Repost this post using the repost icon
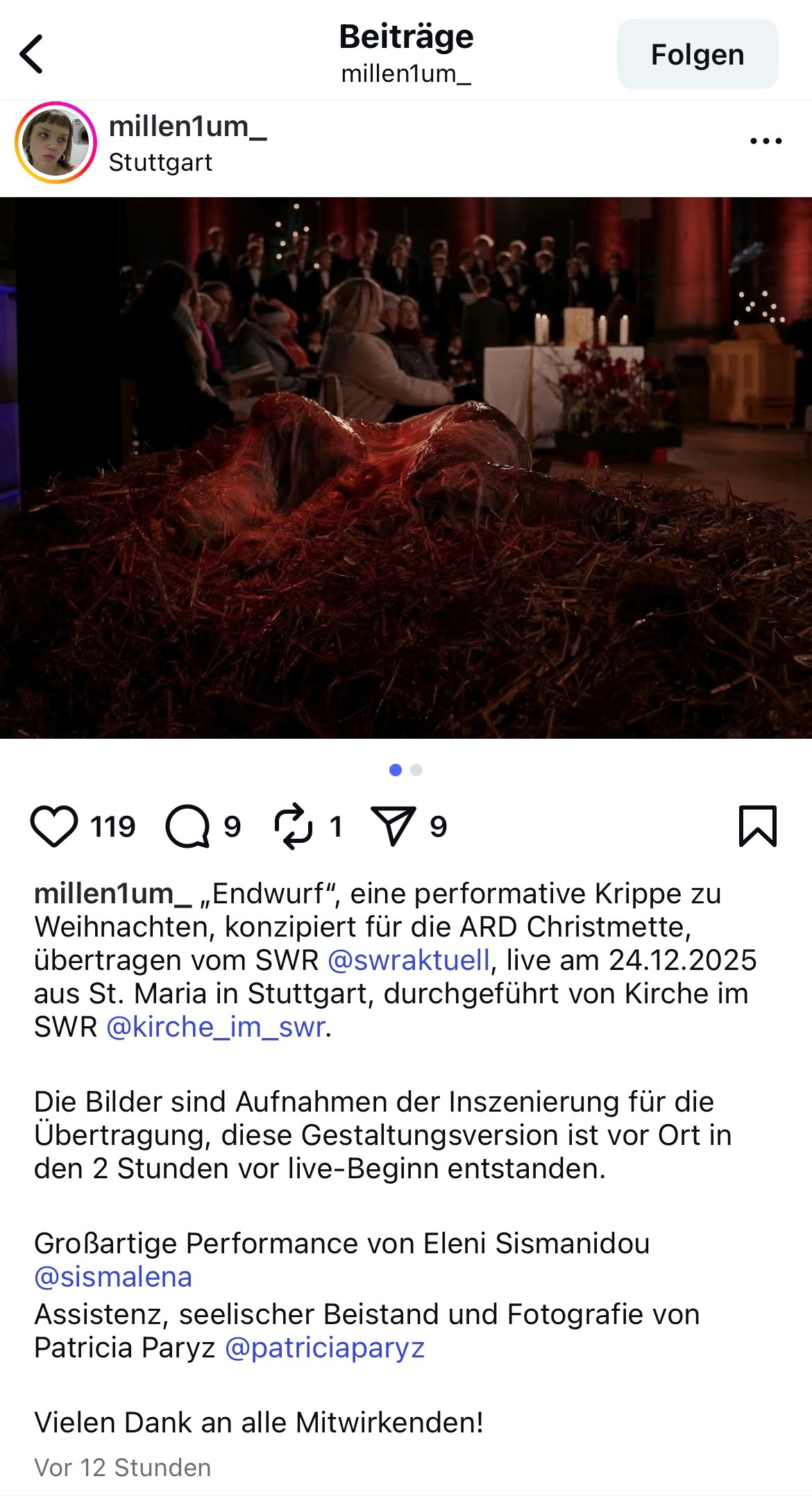The height and width of the screenshot is (1506, 812). point(294,826)
